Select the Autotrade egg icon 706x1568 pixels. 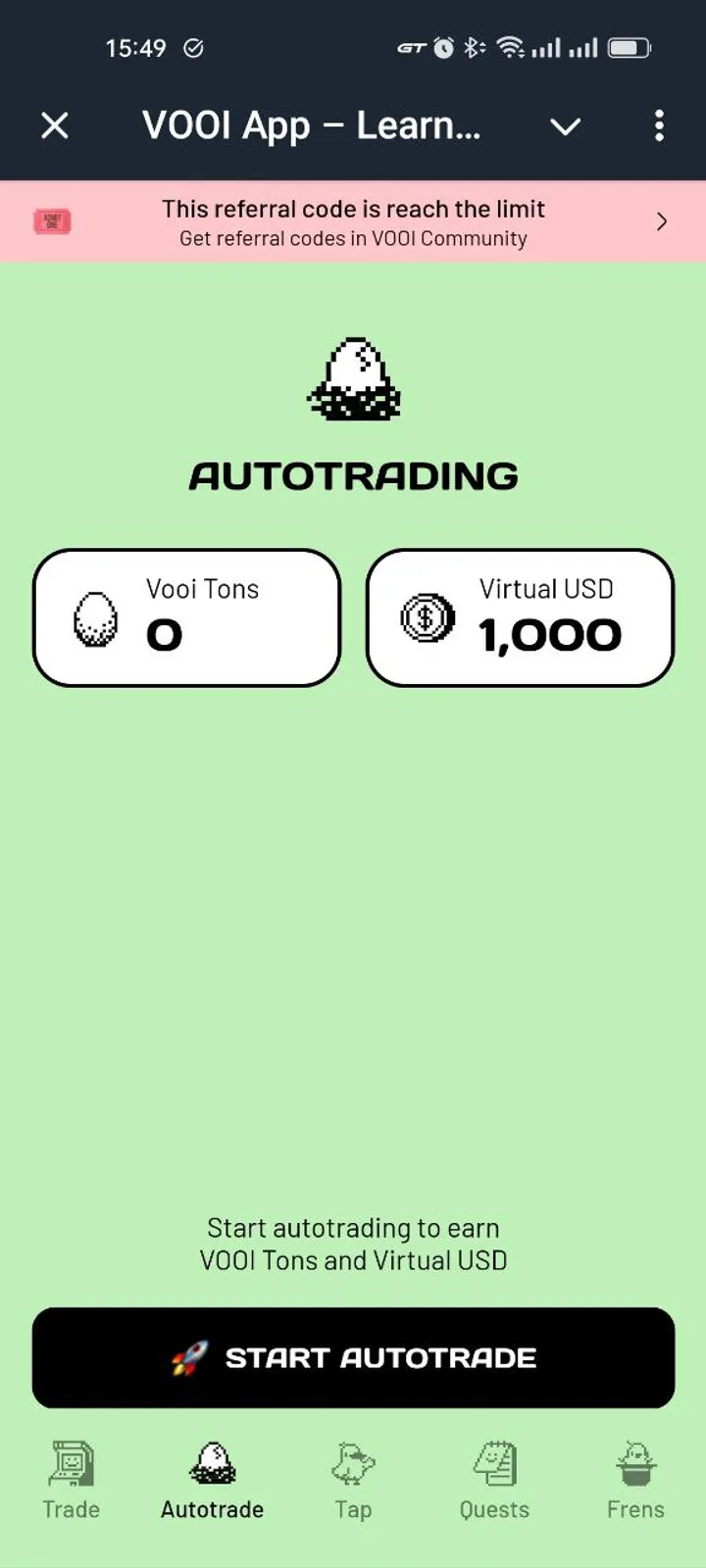click(211, 1462)
